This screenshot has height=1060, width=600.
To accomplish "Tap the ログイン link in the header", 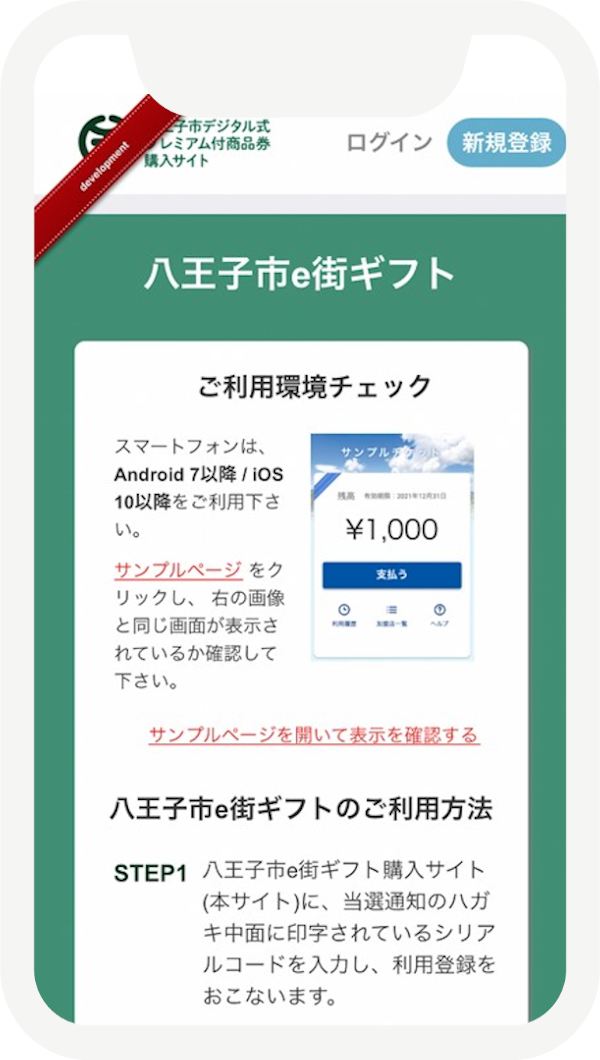I will tap(389, 142).
